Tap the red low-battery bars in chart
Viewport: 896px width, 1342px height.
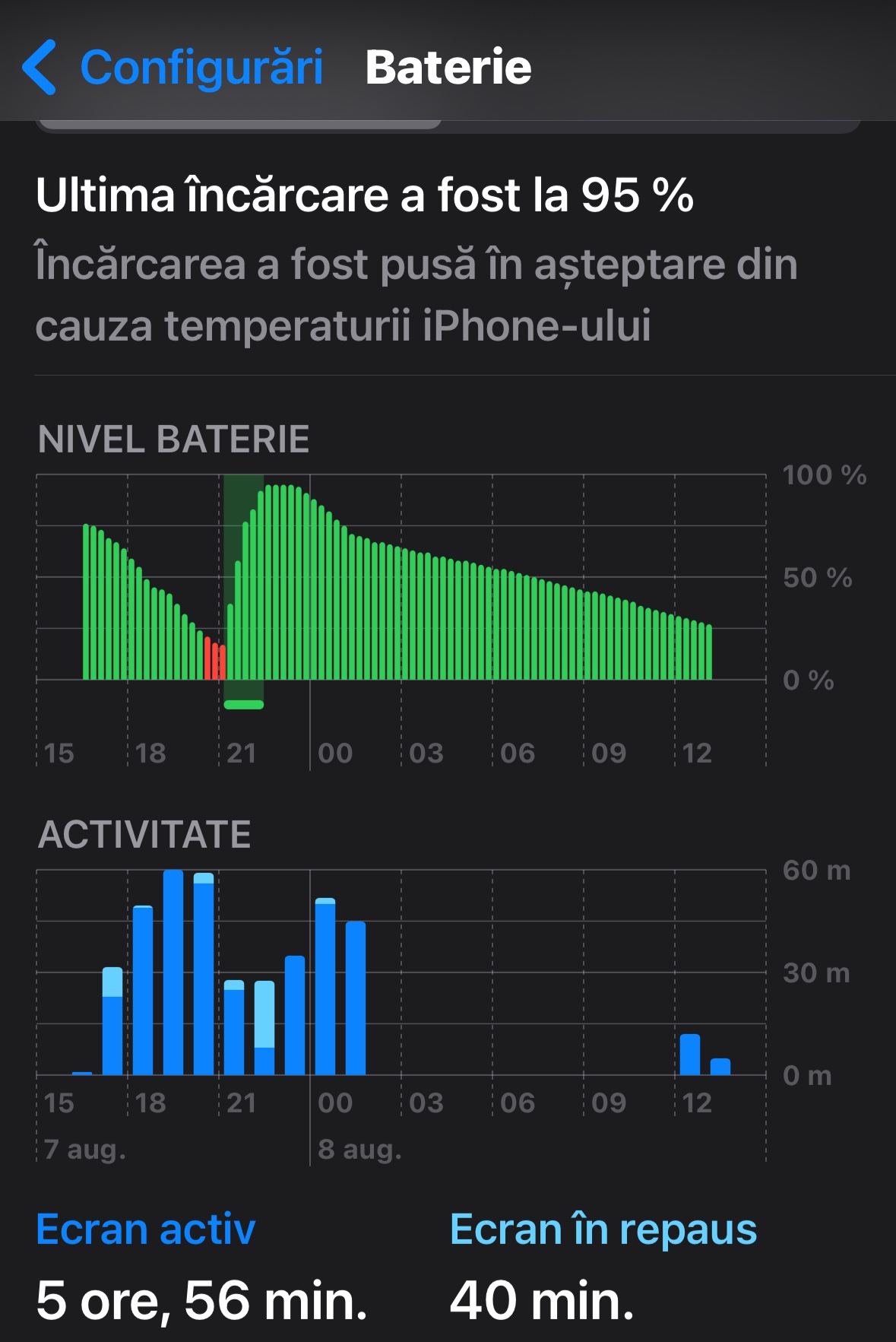point(215,658)
